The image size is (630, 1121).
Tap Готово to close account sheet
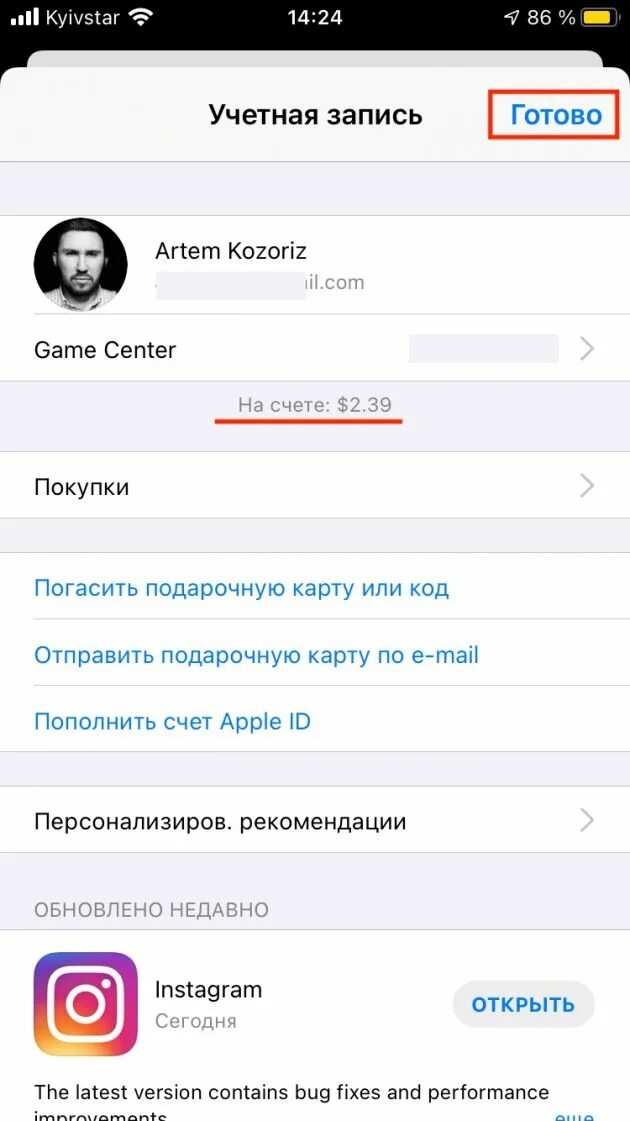(555, 114)
